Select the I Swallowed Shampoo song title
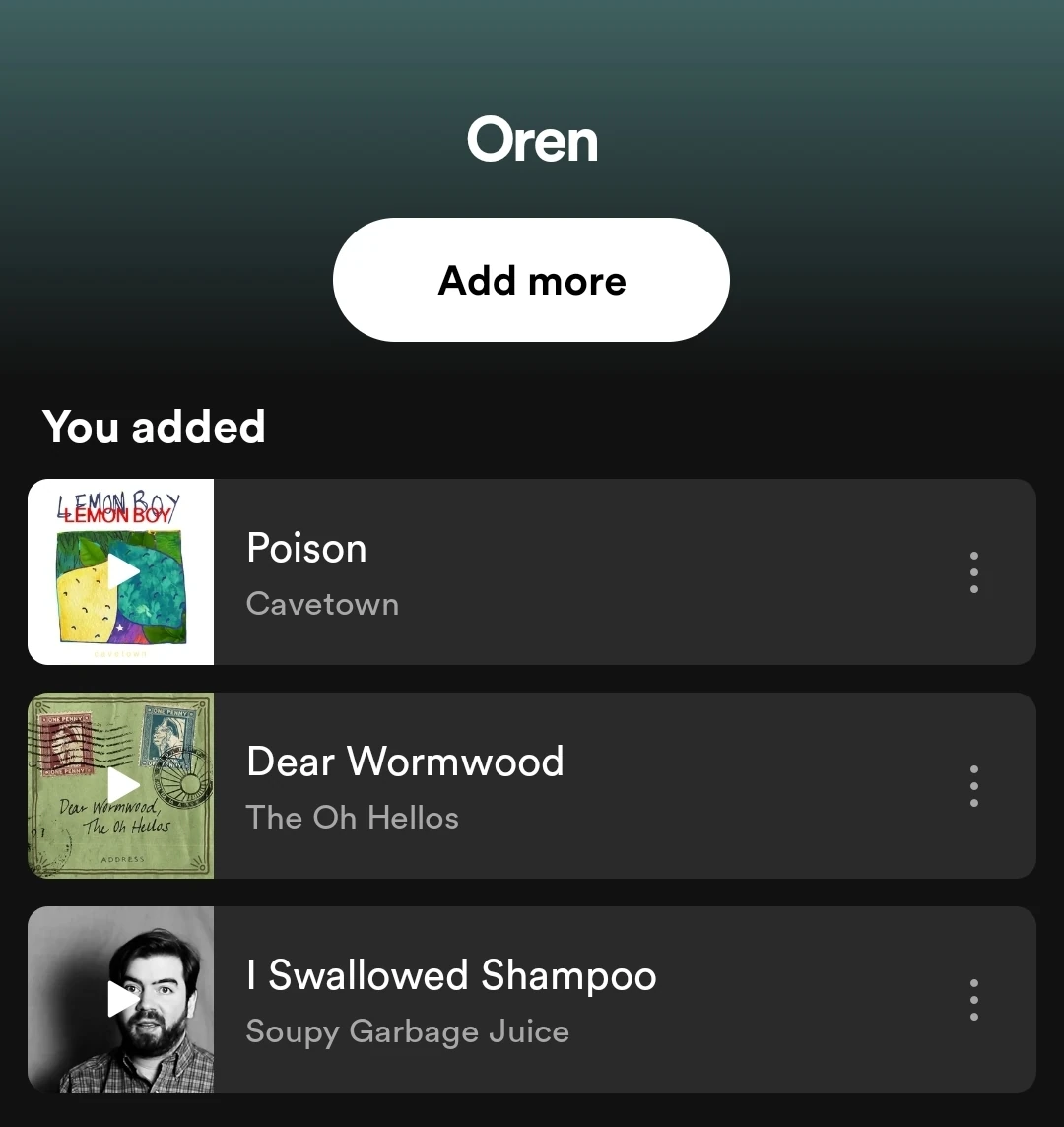 pyautogui.click(x=449, y=975)
